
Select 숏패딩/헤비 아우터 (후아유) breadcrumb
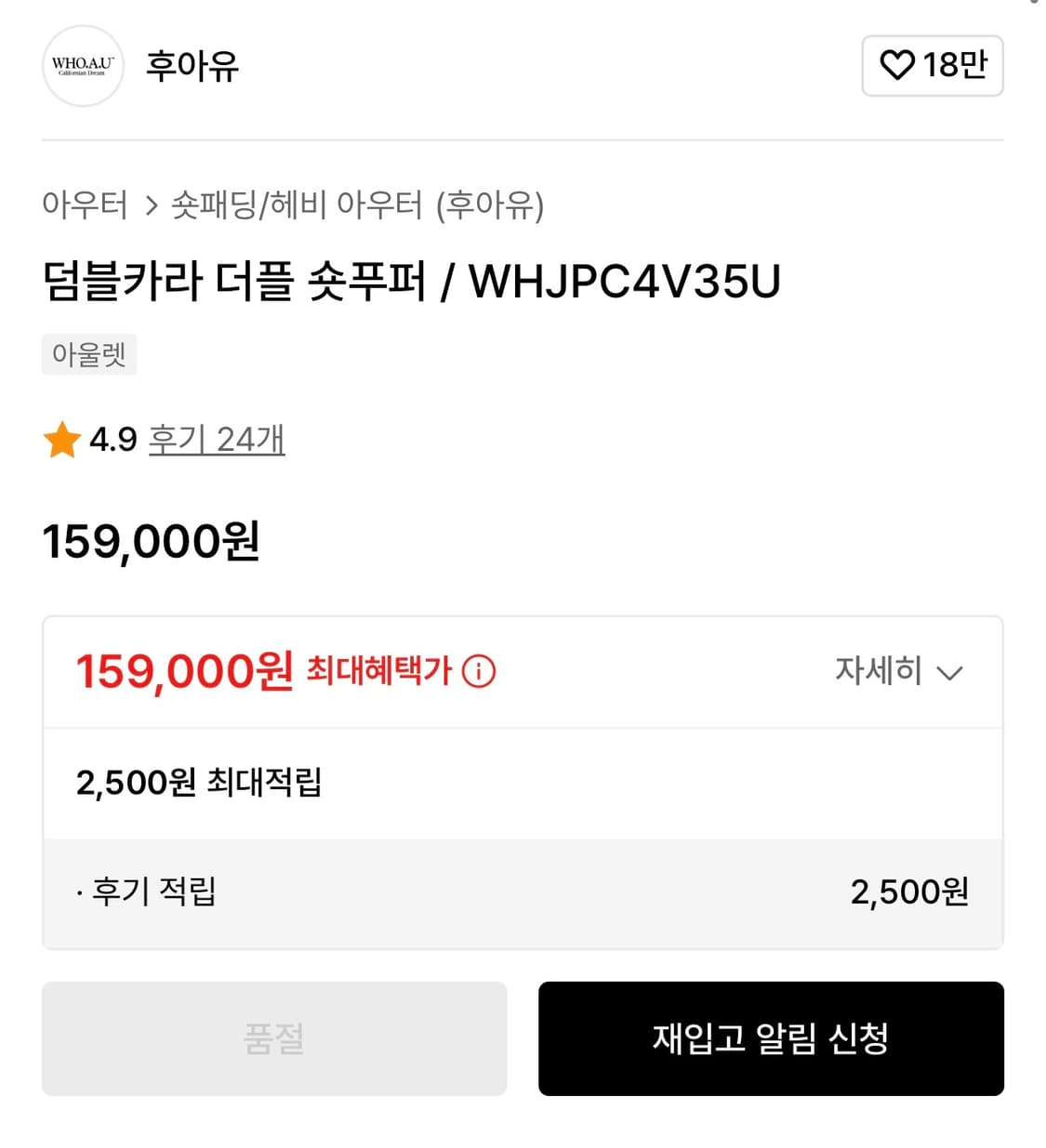tap(360, 207)
